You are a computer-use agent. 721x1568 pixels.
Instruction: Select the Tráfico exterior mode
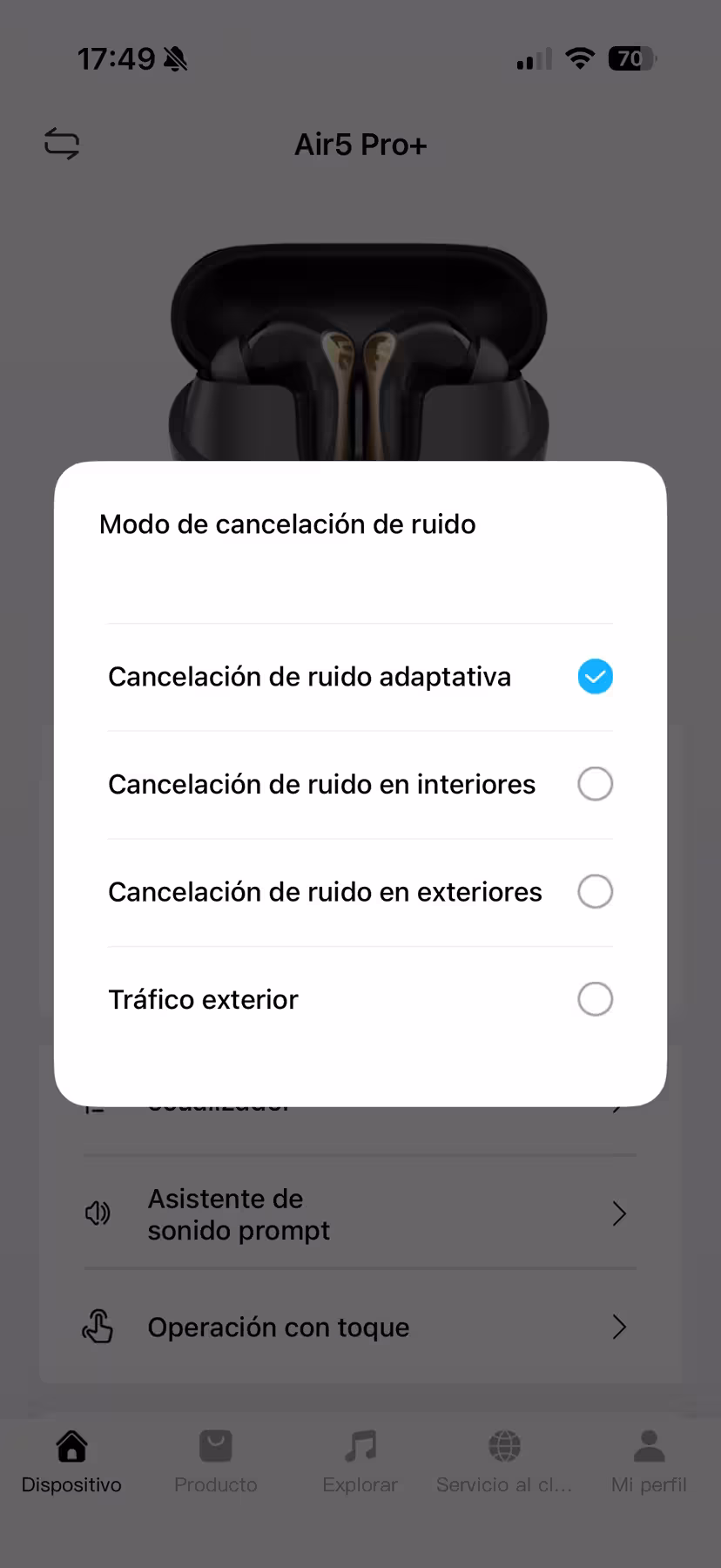[595, 999]
